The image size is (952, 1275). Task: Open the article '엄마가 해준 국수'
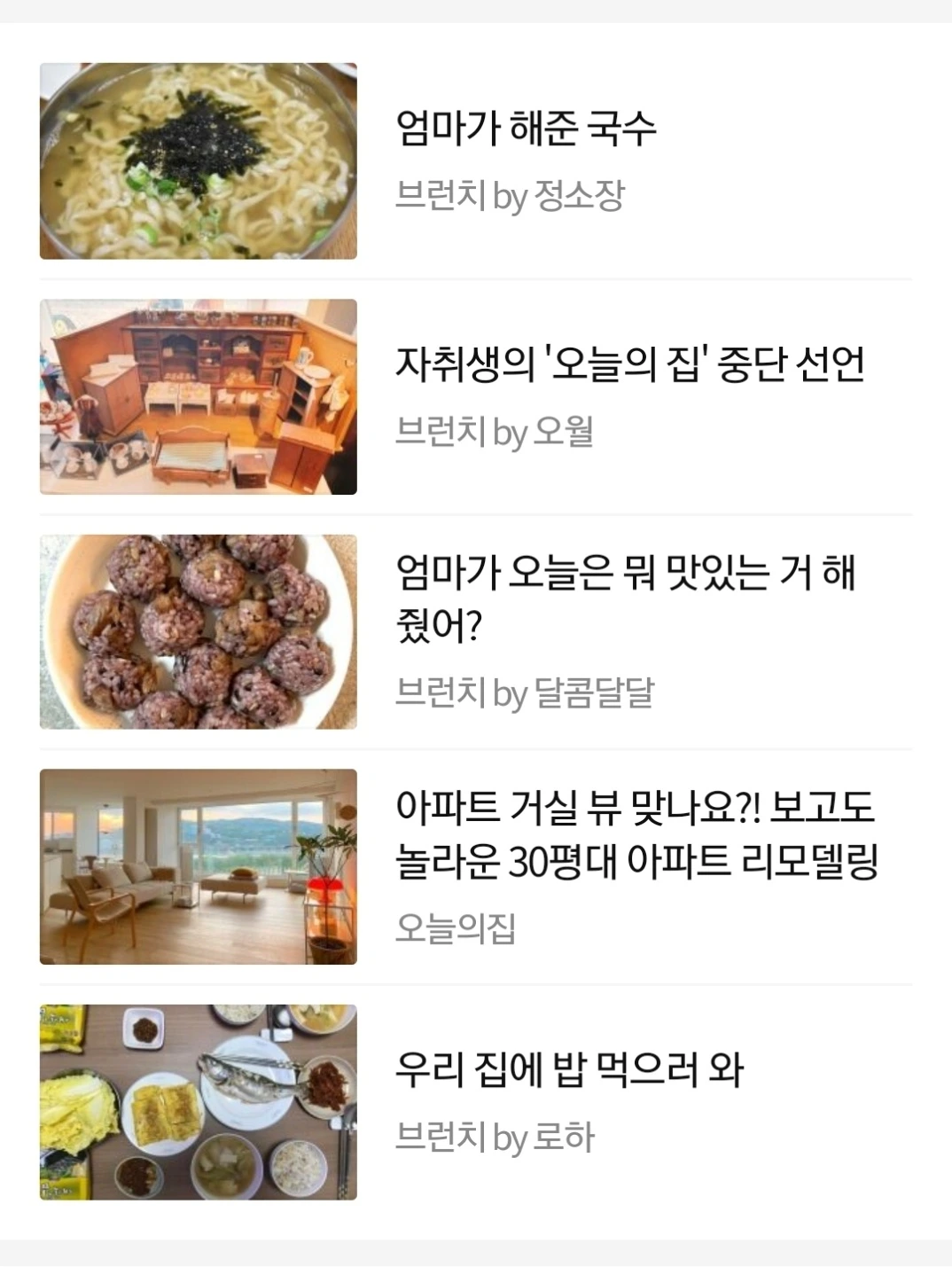526,129
